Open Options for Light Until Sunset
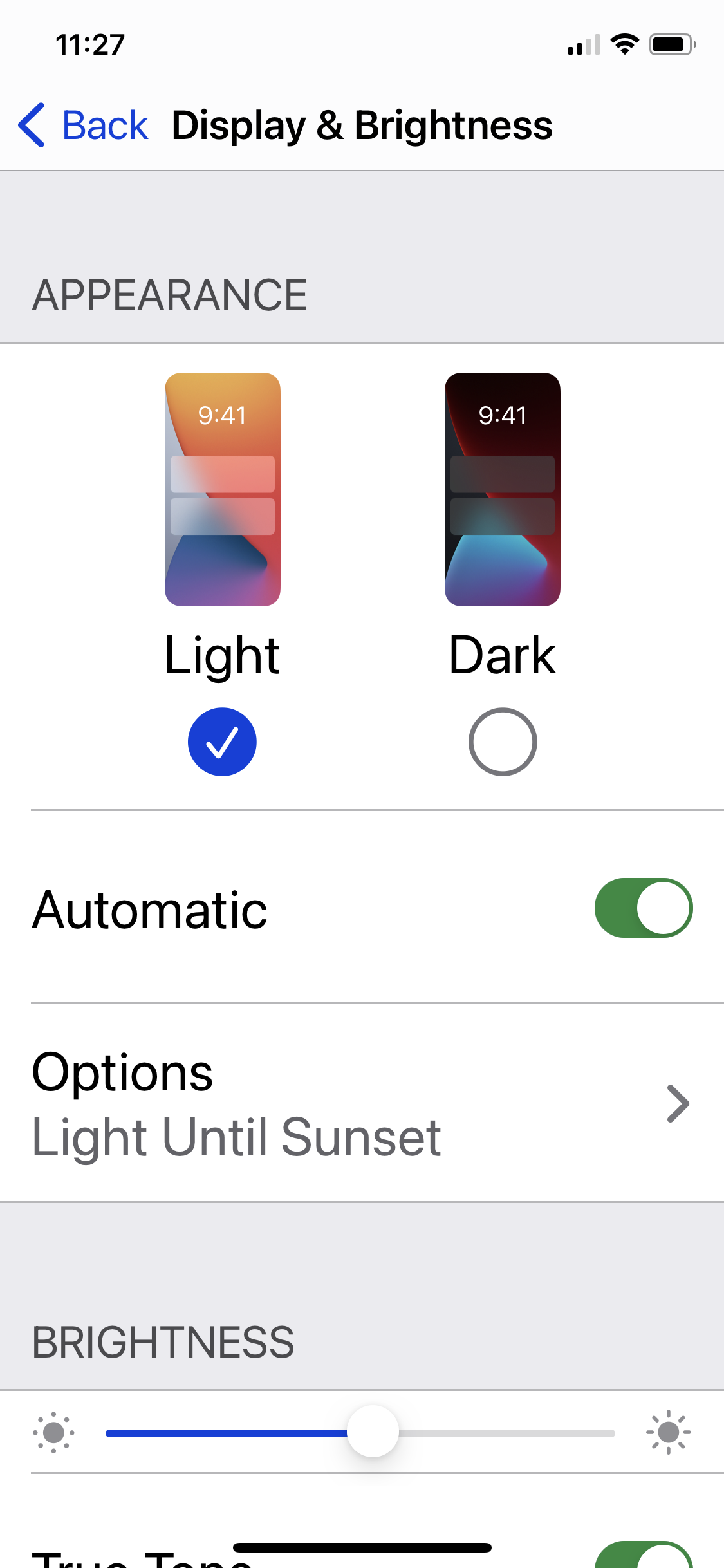The image size is (724, 1568). point(360,1103)
